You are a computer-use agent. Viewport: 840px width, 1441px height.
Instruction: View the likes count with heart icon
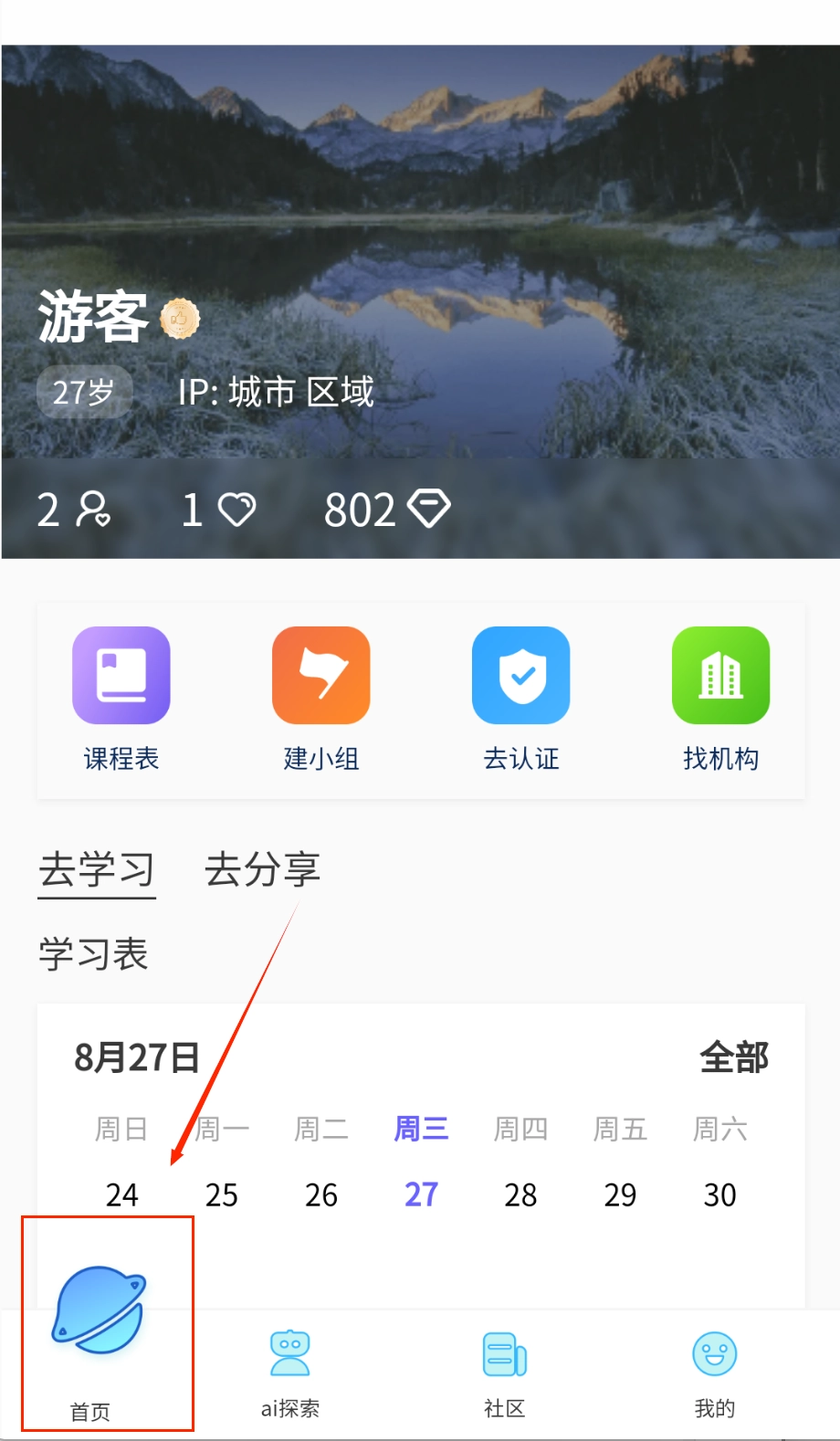218,509
